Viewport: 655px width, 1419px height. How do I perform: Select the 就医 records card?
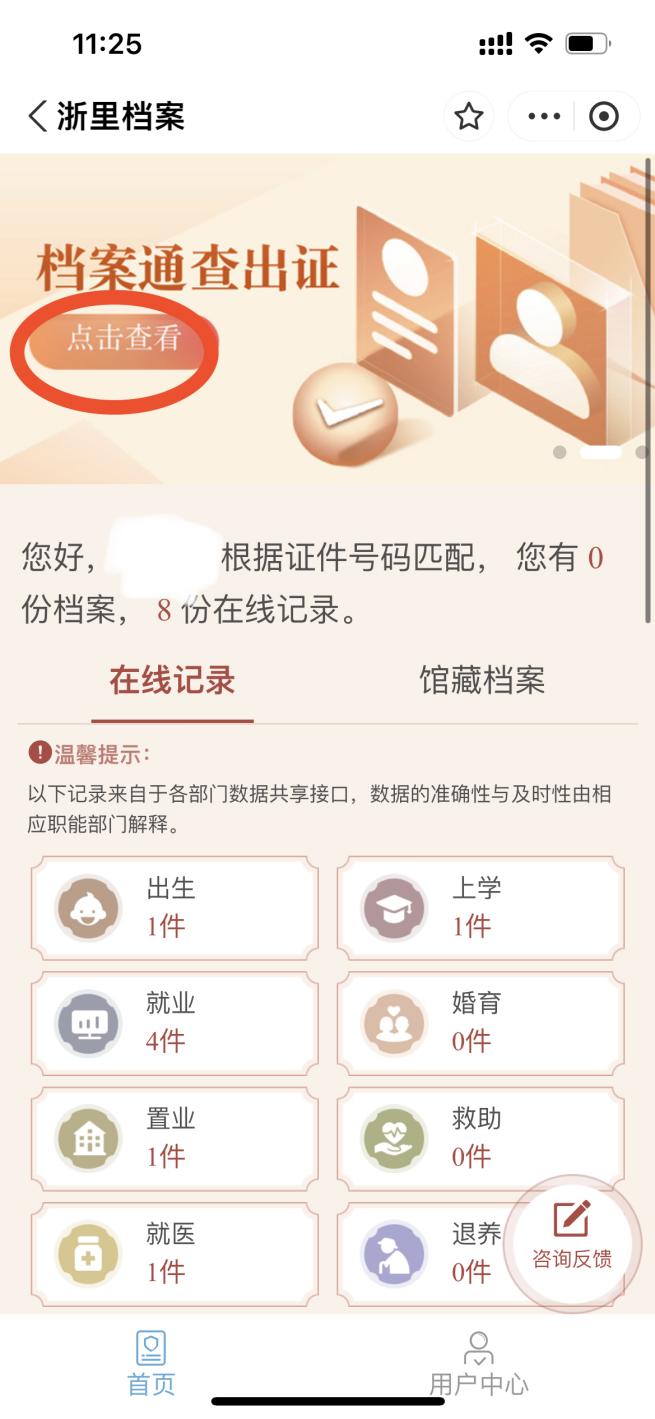click(x=174, y=1252)
